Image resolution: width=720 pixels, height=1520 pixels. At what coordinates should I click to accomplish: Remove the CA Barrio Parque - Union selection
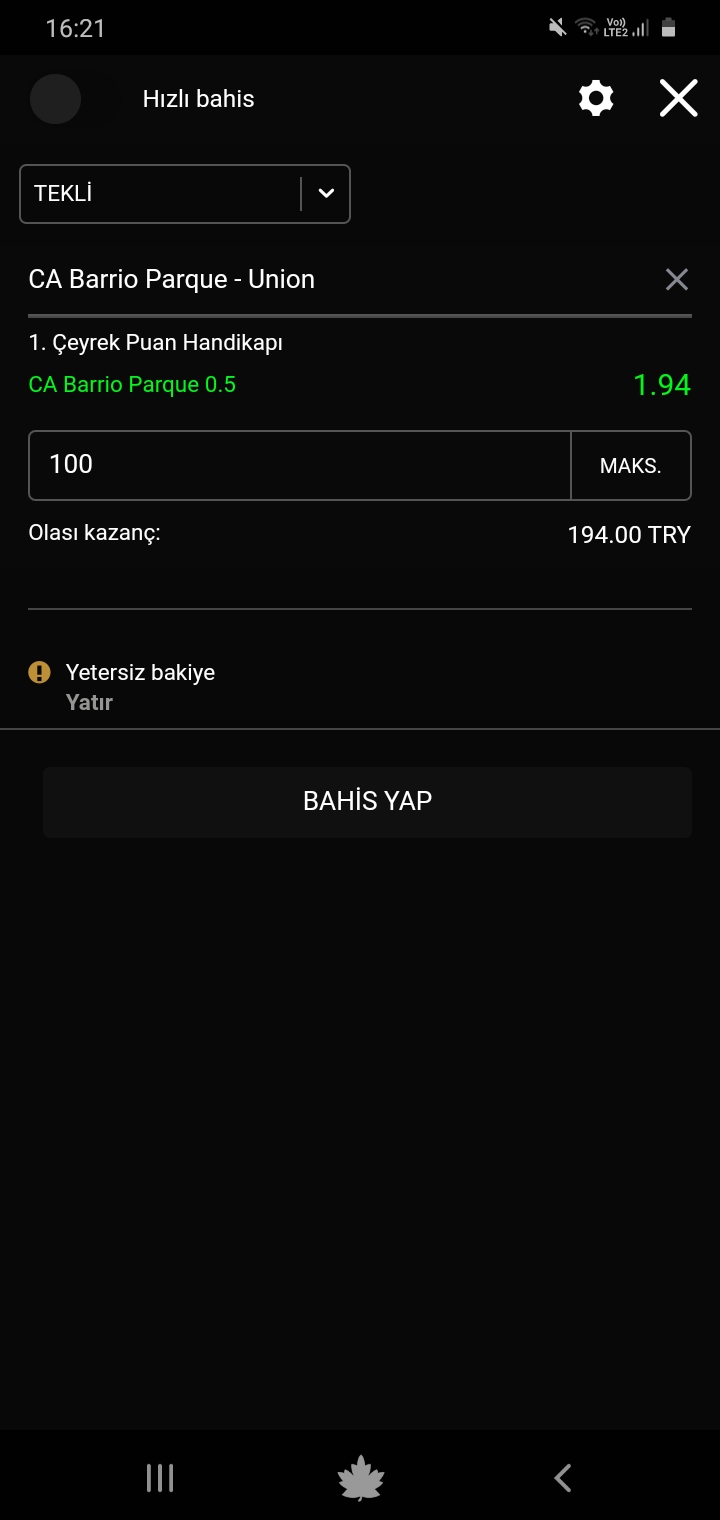677,280
